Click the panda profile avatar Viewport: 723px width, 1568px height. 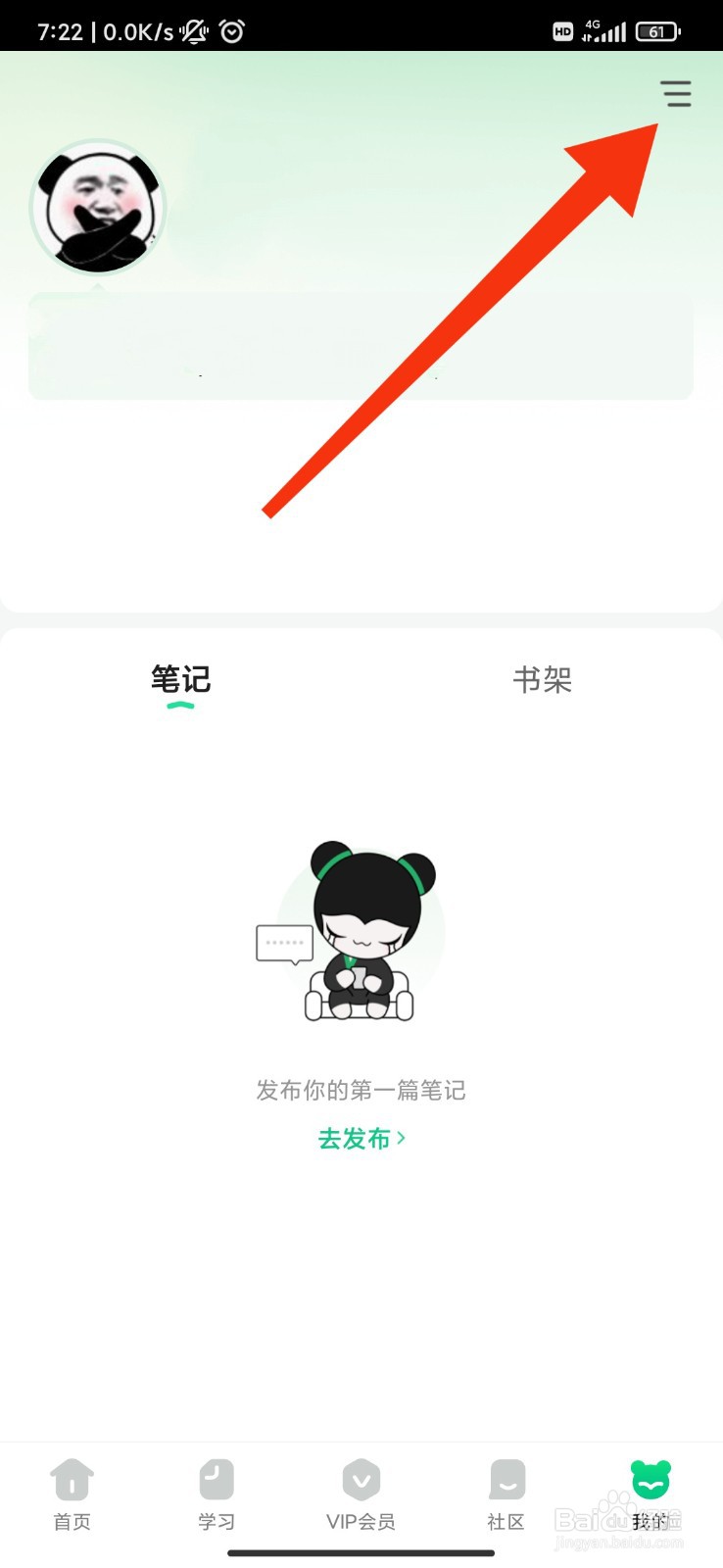coord(97,206)
